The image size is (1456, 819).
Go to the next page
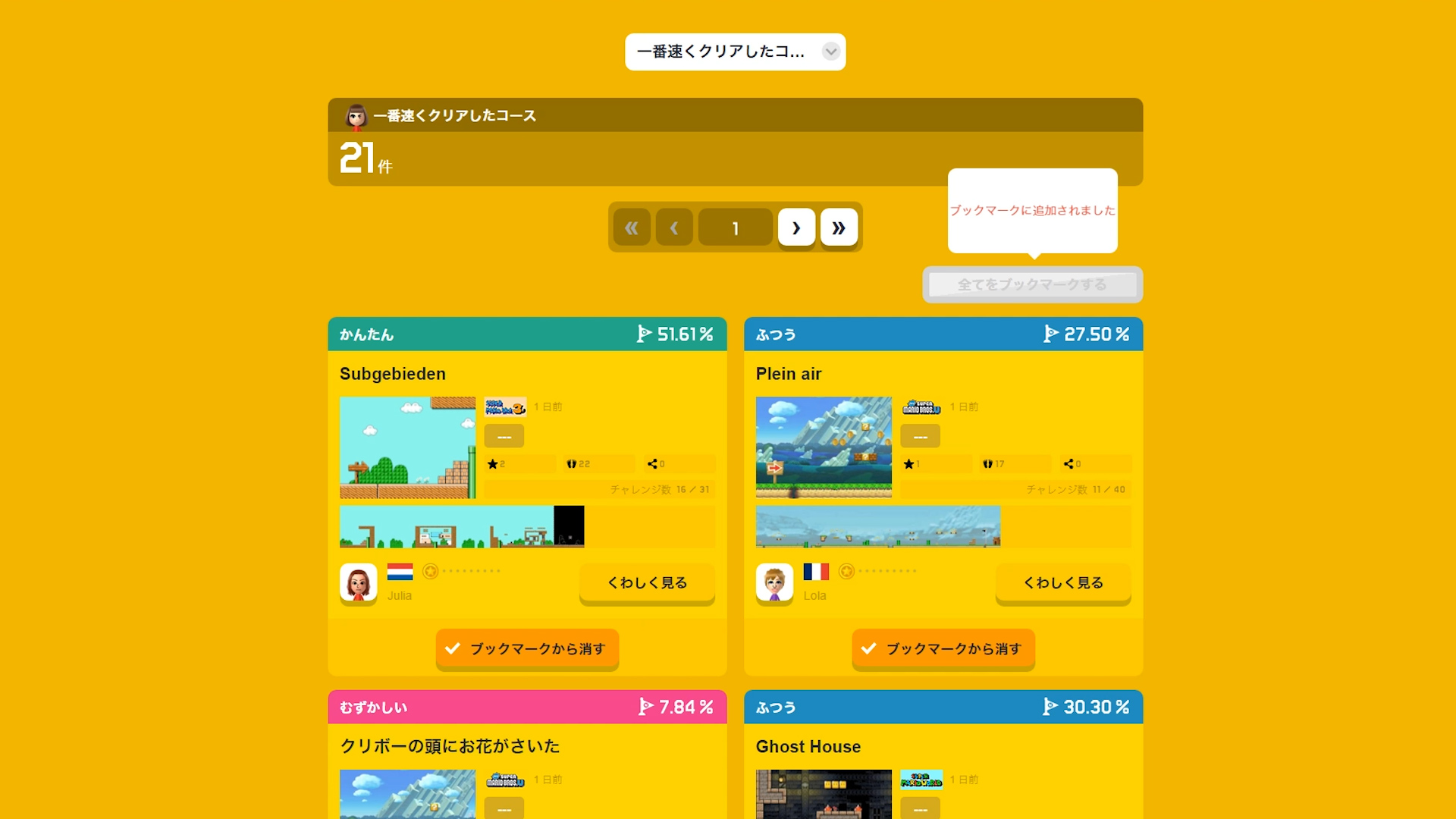point(796,227)
